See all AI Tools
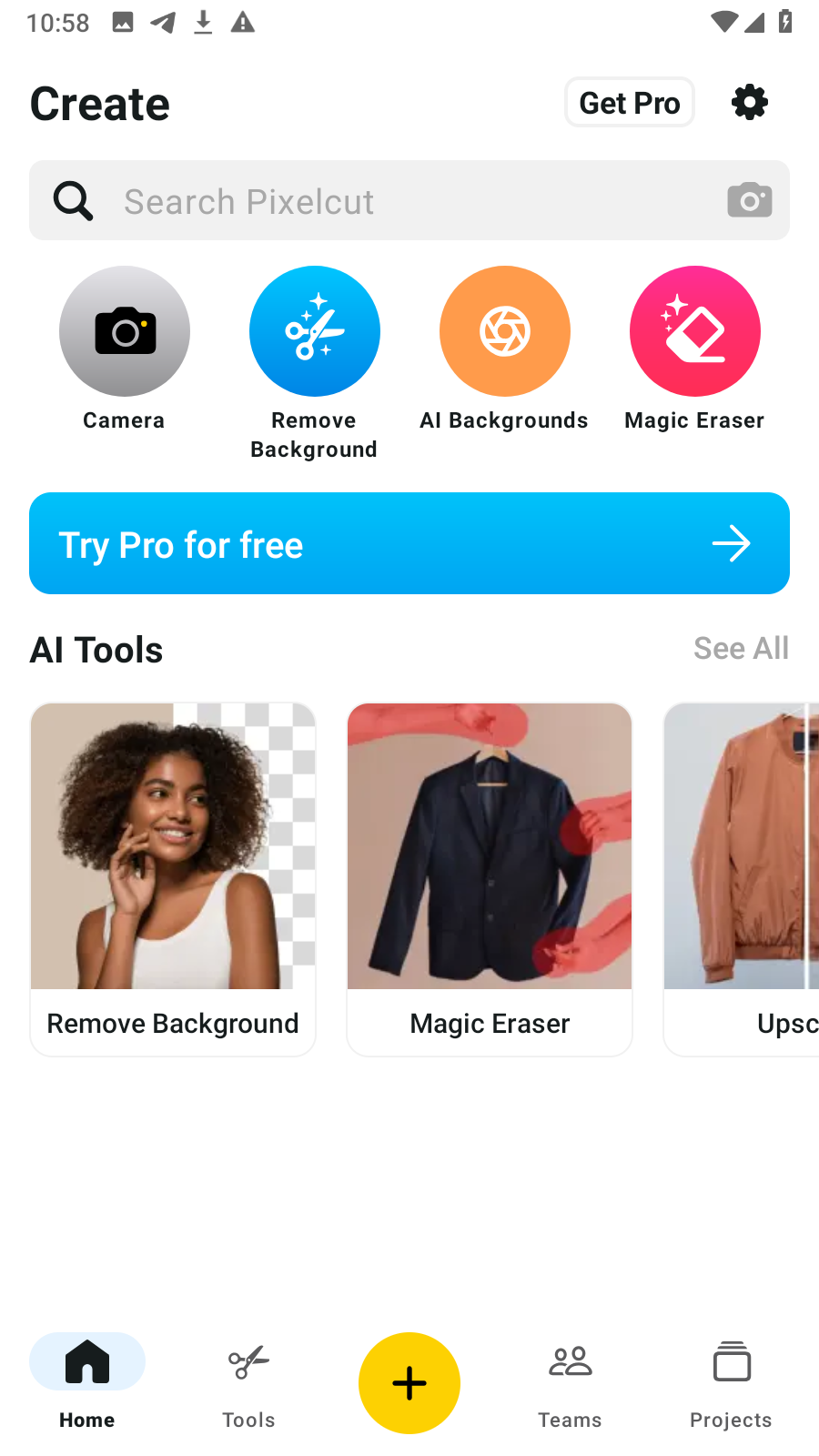819x1456 pixels. click(x=741, y=649)
